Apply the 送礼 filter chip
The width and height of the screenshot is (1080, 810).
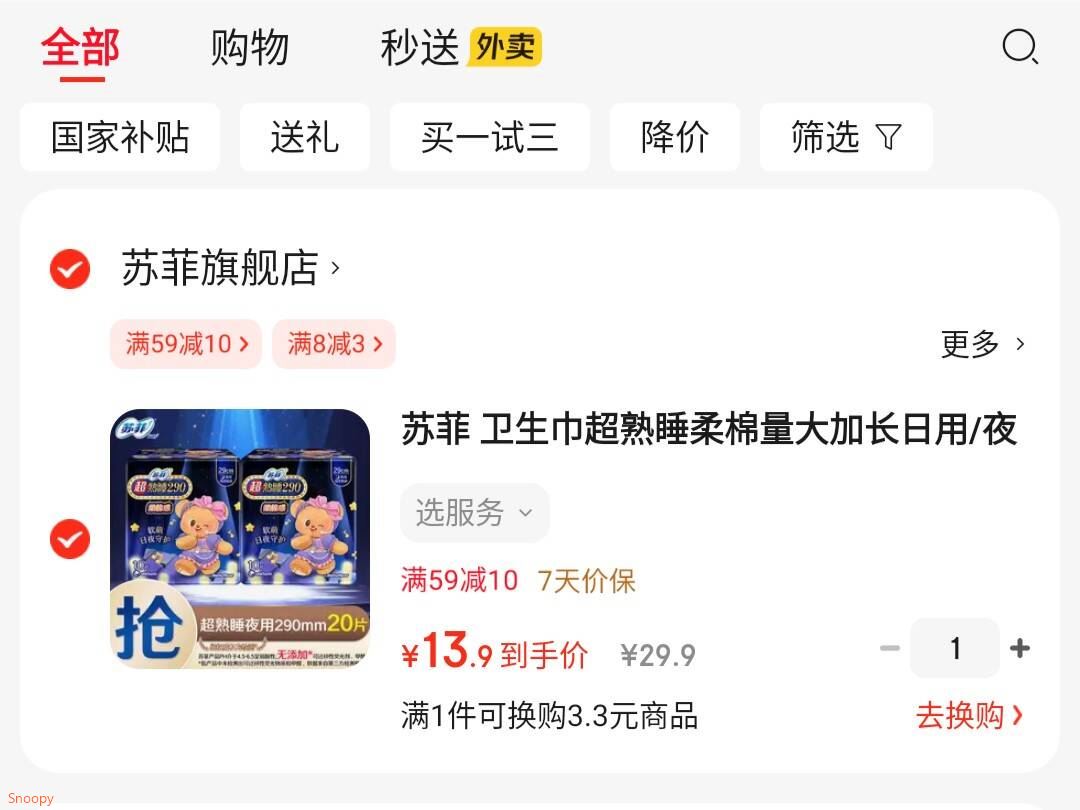pos(304,137)
